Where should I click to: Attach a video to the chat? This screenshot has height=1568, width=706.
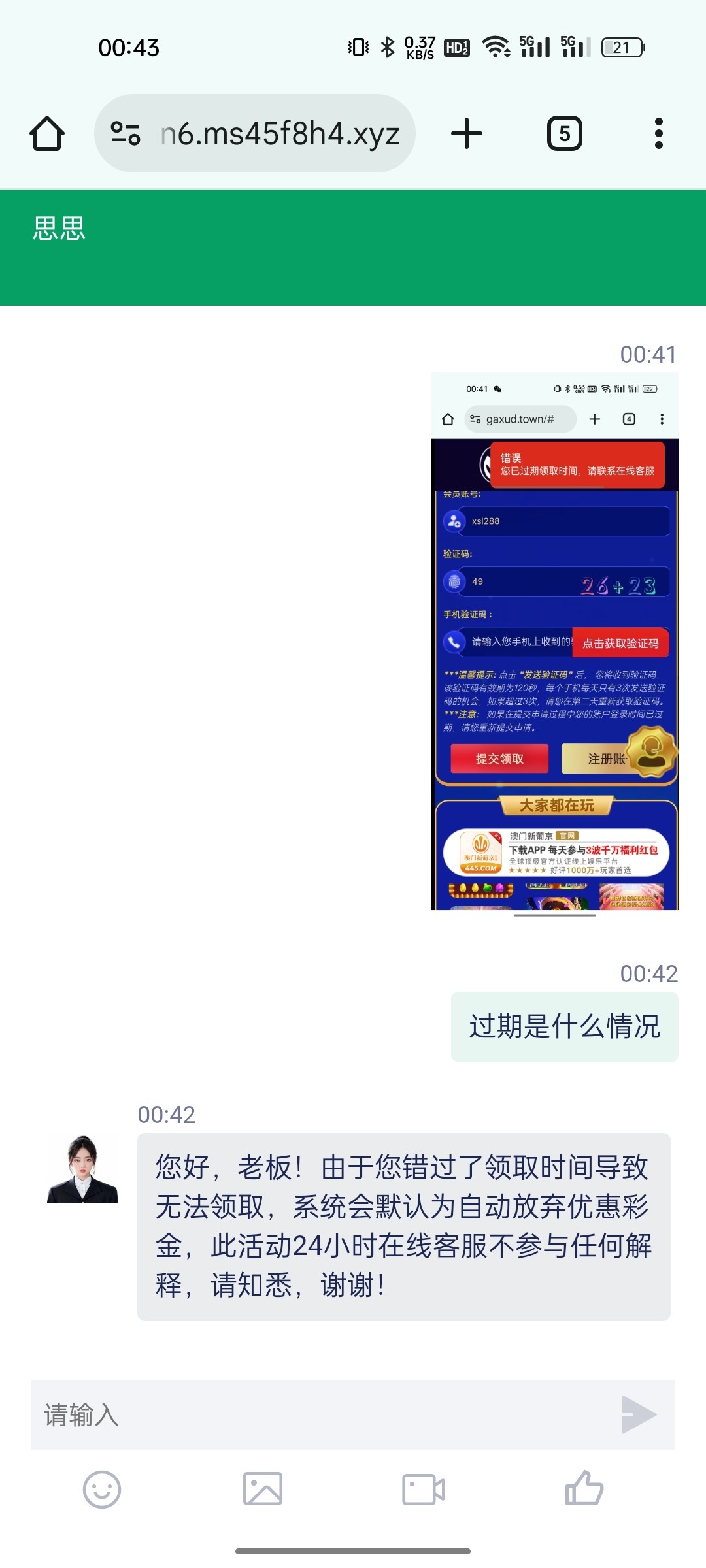(x=424, y=1490)
